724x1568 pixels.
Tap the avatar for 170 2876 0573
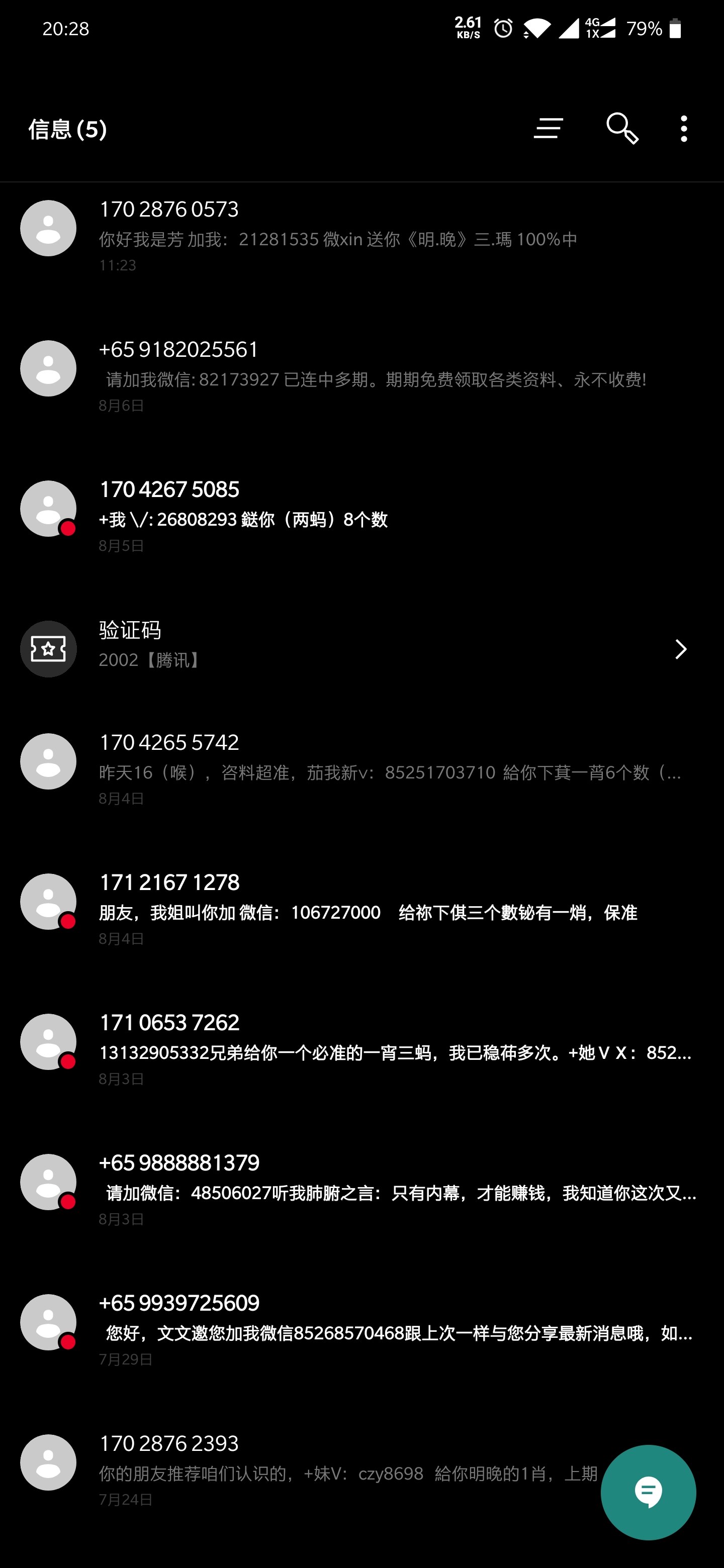(48, 228)
